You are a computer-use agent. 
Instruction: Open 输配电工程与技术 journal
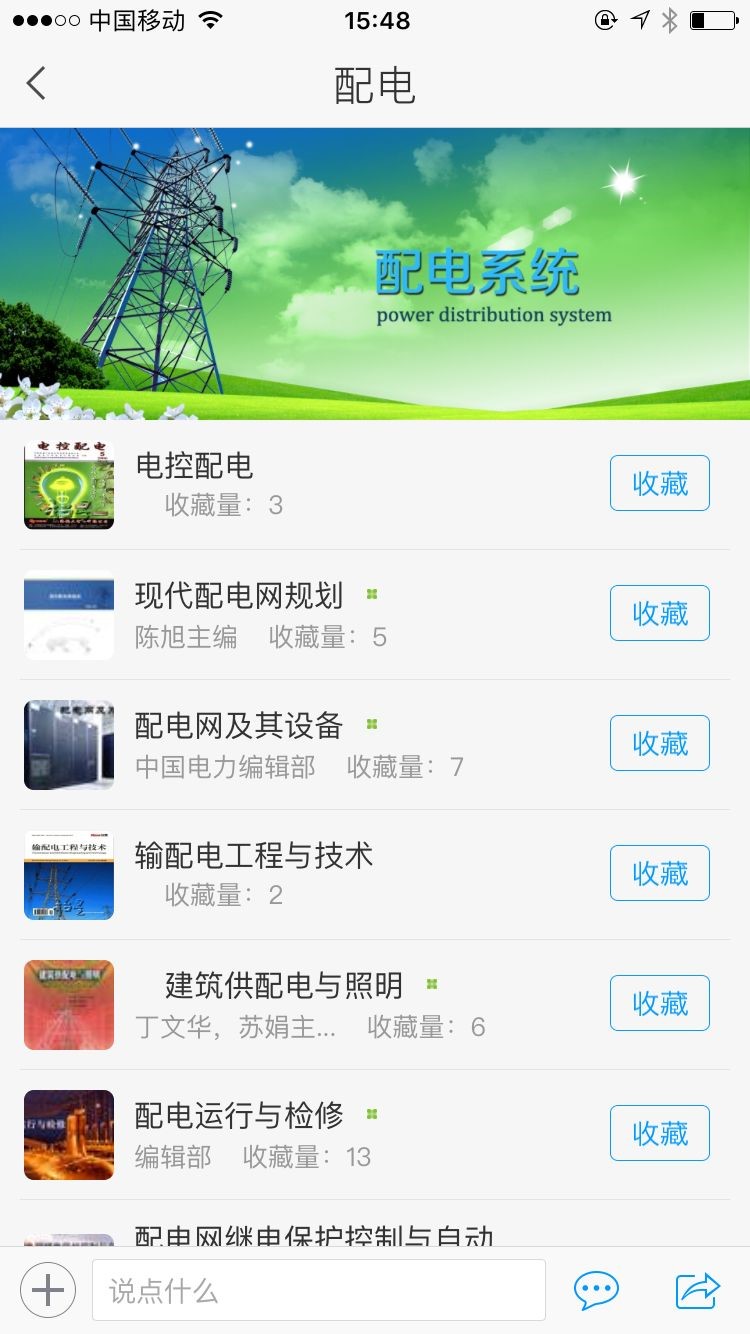click(254, 856)
